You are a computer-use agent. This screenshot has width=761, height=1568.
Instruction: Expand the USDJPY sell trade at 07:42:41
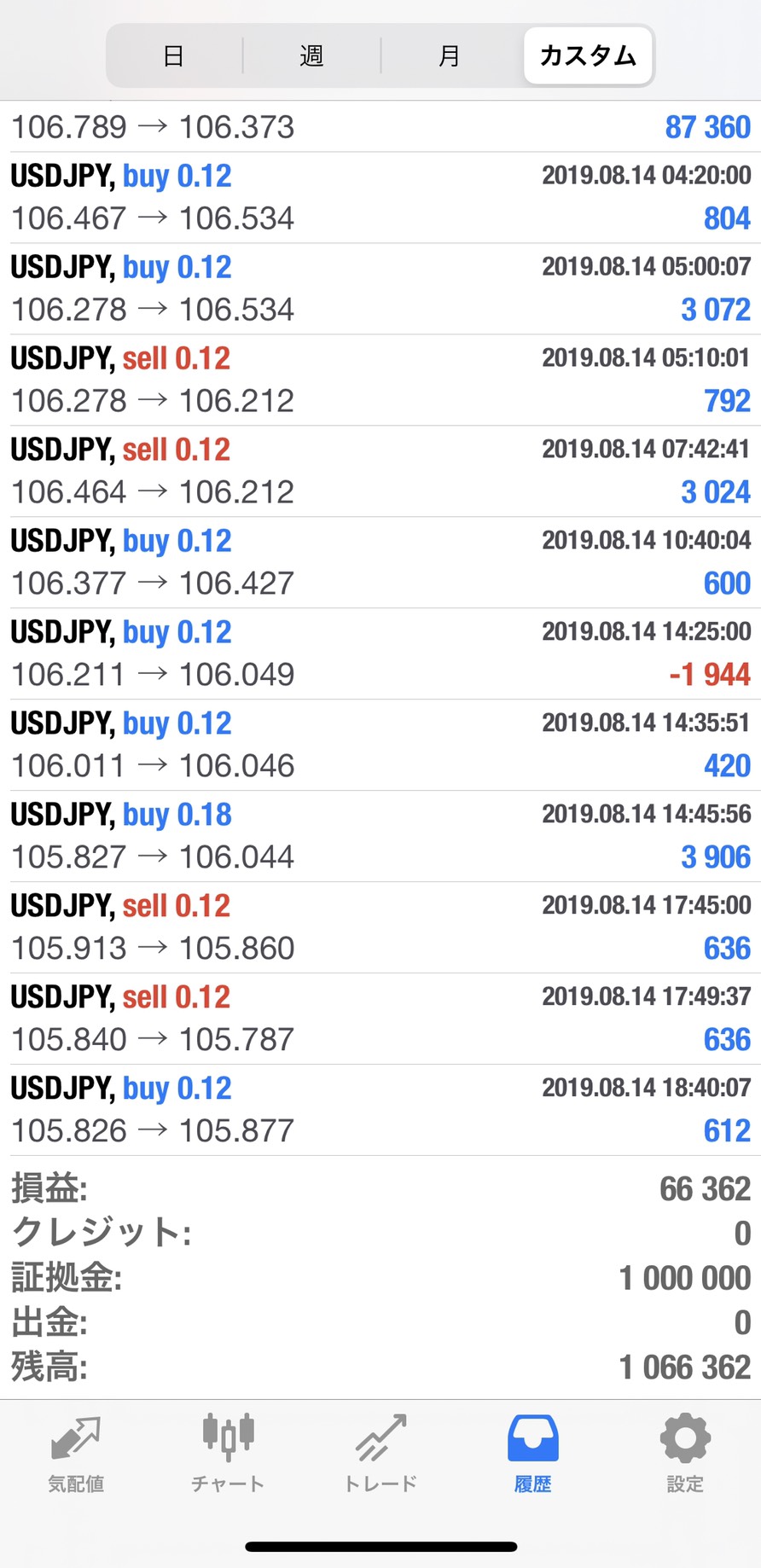pos(380,472)
